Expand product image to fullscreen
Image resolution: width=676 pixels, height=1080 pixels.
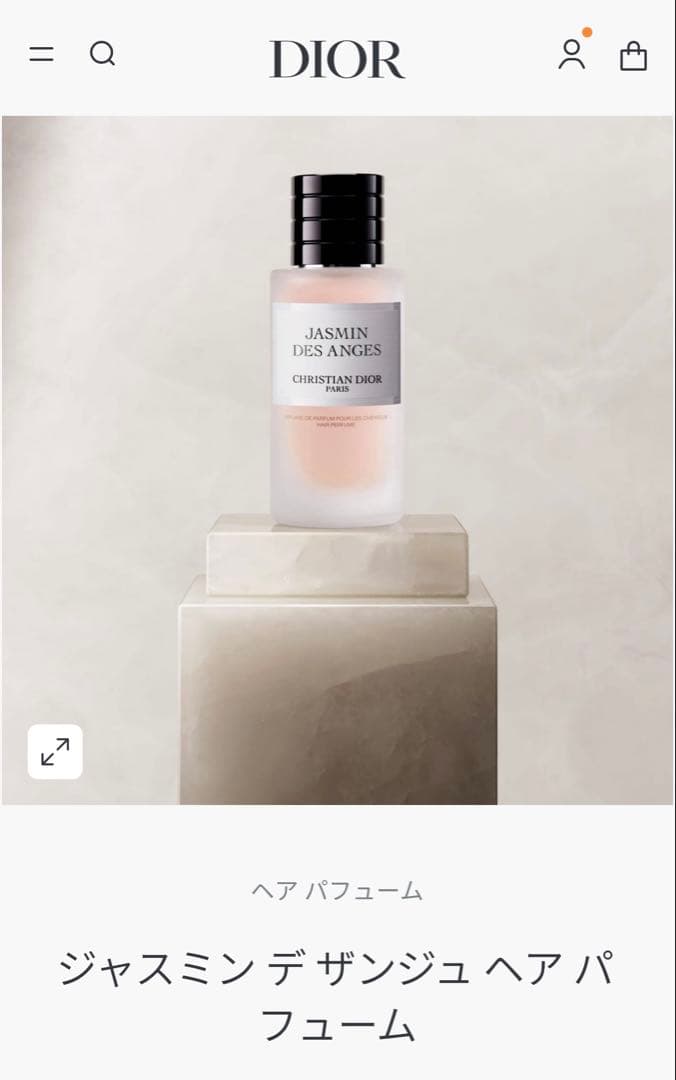(55, 752)
